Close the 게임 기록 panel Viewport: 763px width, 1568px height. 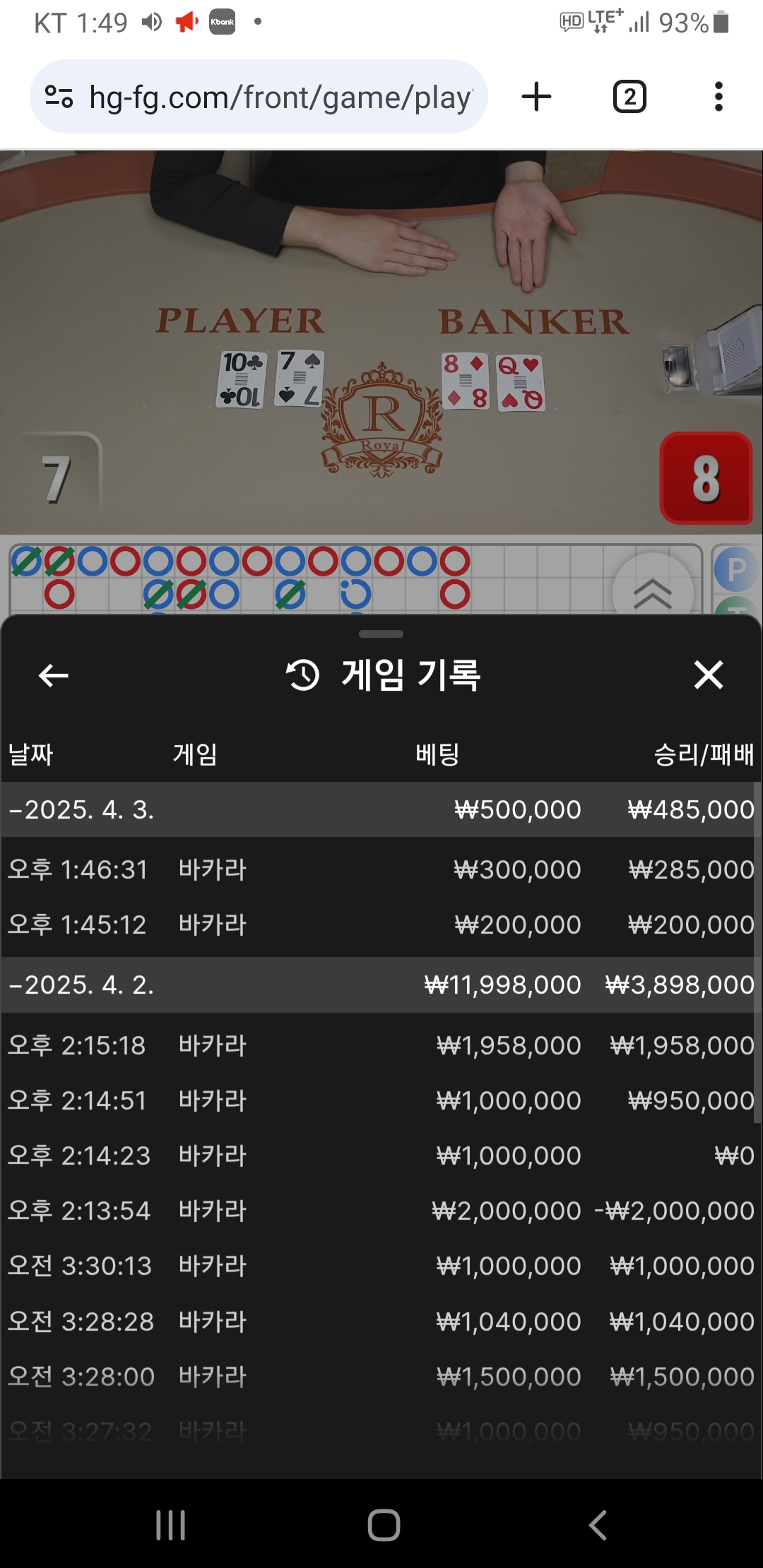click(x=708, y=675)
